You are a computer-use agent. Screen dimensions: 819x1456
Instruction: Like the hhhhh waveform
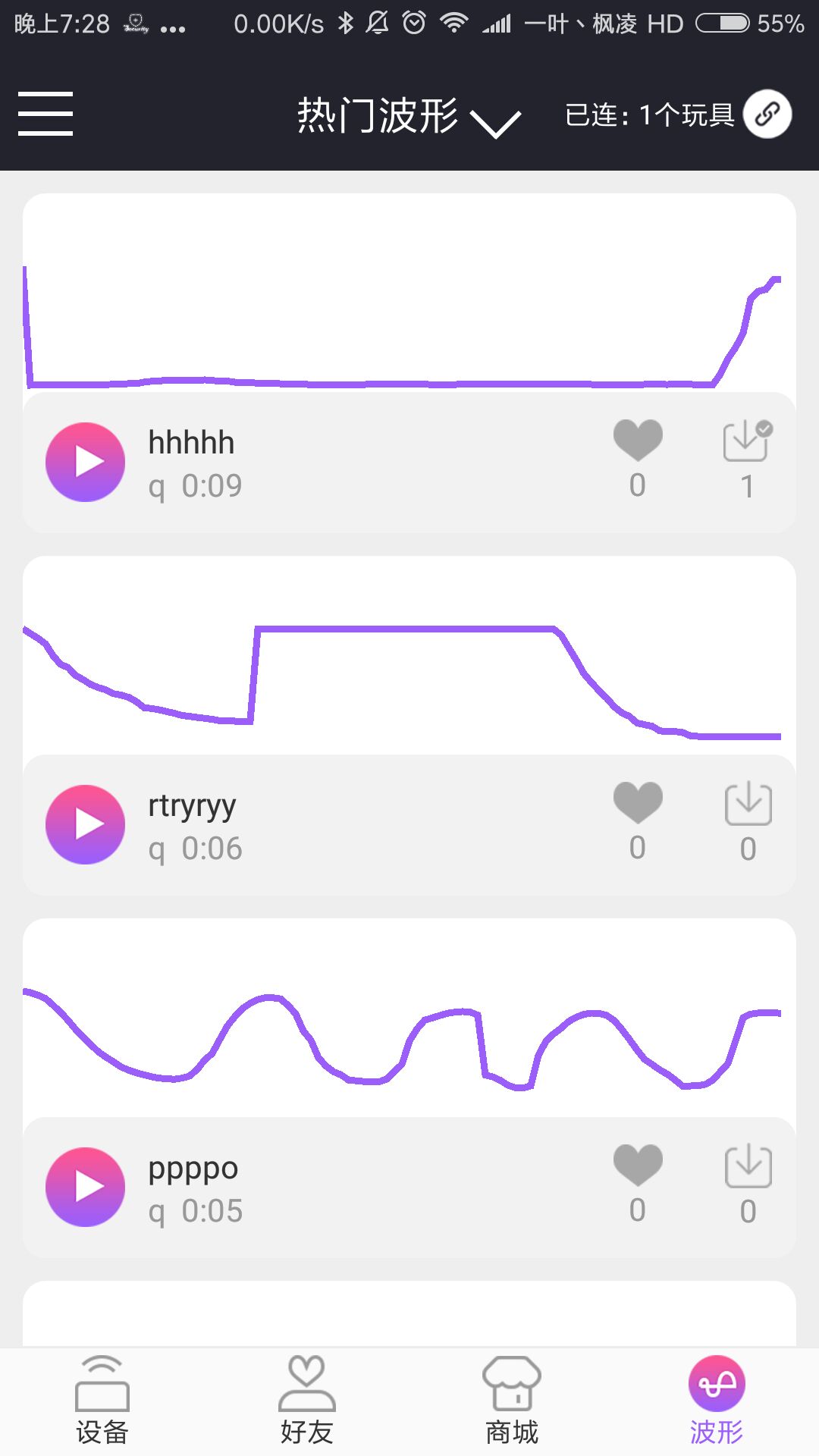pos(638,440)
